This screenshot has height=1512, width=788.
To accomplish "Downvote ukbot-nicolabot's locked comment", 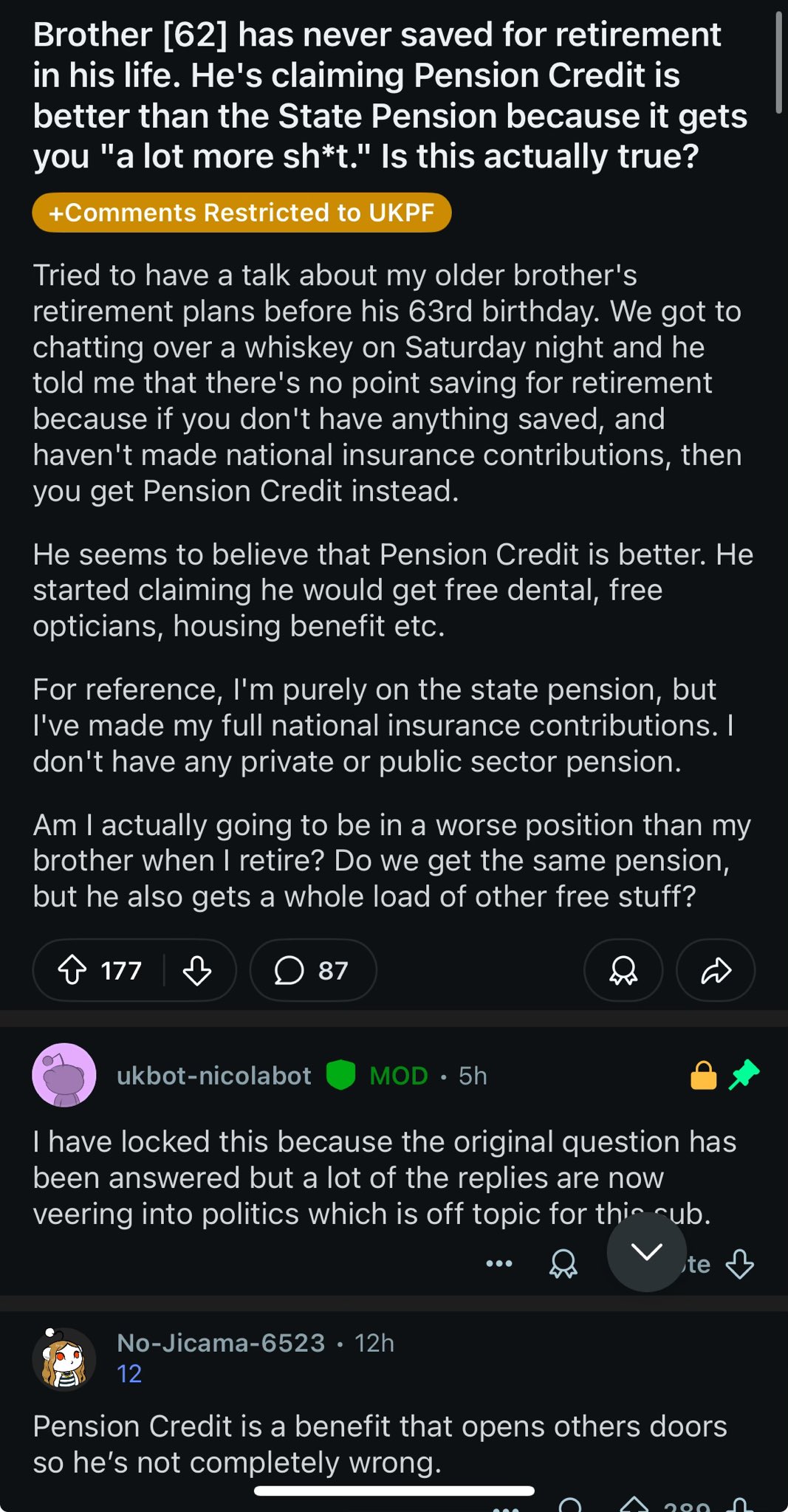I will pos(739,1264).
